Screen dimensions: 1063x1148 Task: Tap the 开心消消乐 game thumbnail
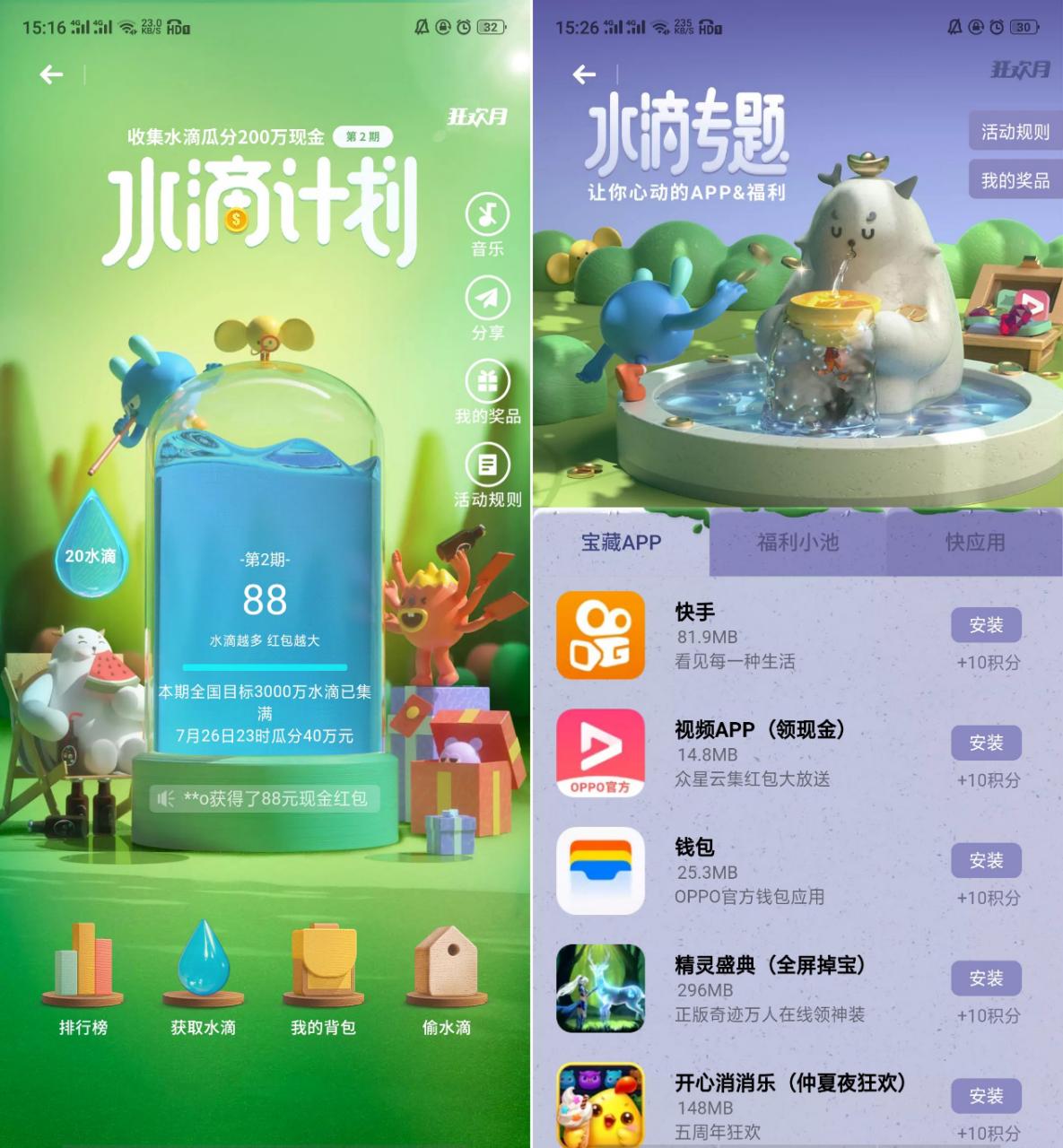[x=601, y=1105]
